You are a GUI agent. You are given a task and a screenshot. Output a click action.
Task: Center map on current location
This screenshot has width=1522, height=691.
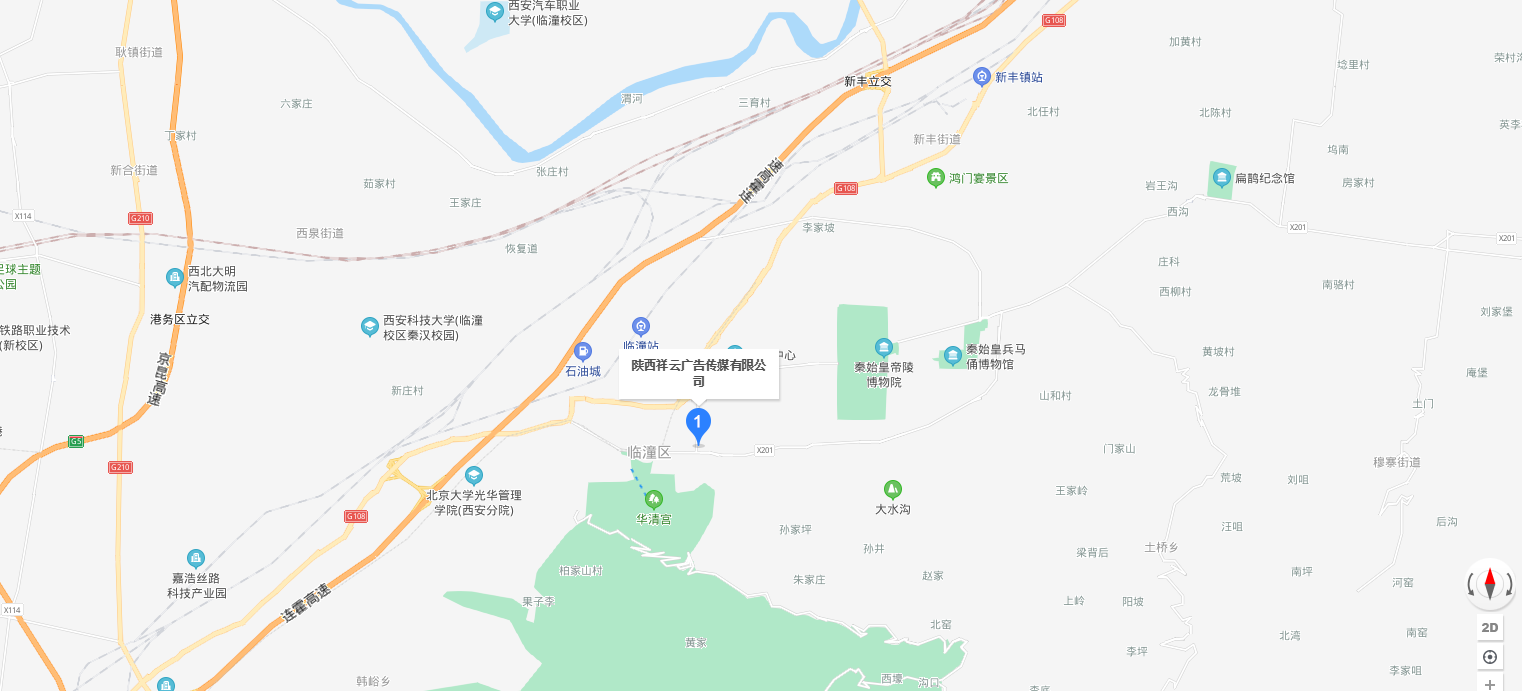point(1490,657)
